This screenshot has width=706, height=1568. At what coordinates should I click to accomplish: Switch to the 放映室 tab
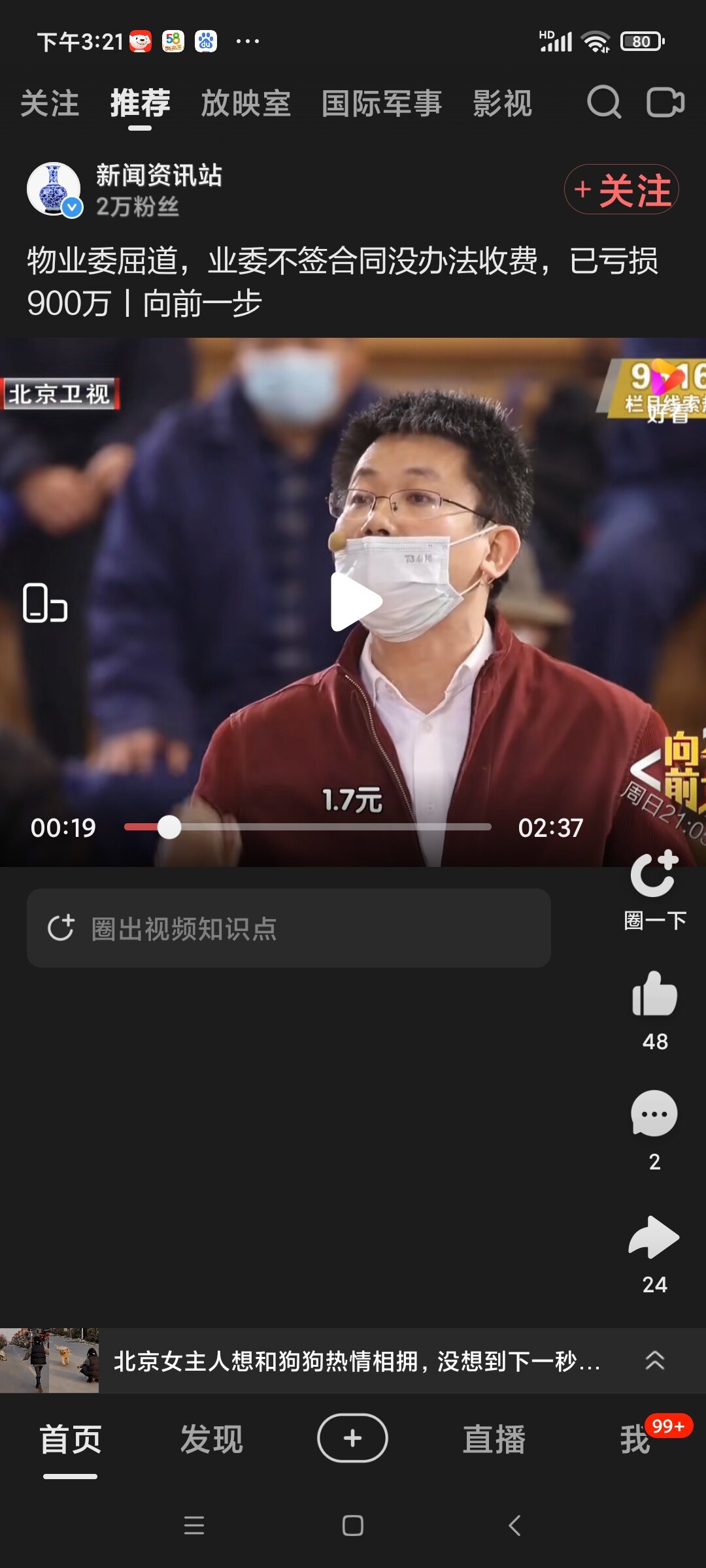[245, 104]
